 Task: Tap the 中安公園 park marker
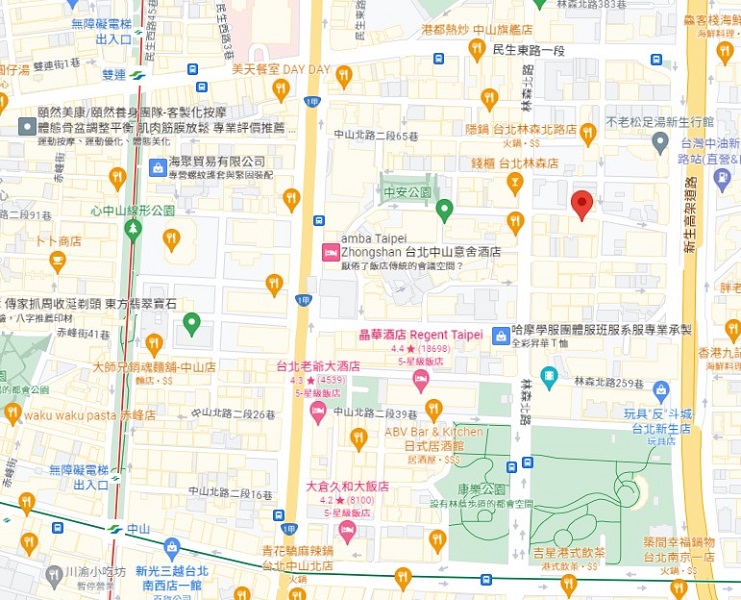(x=445, y=209)
